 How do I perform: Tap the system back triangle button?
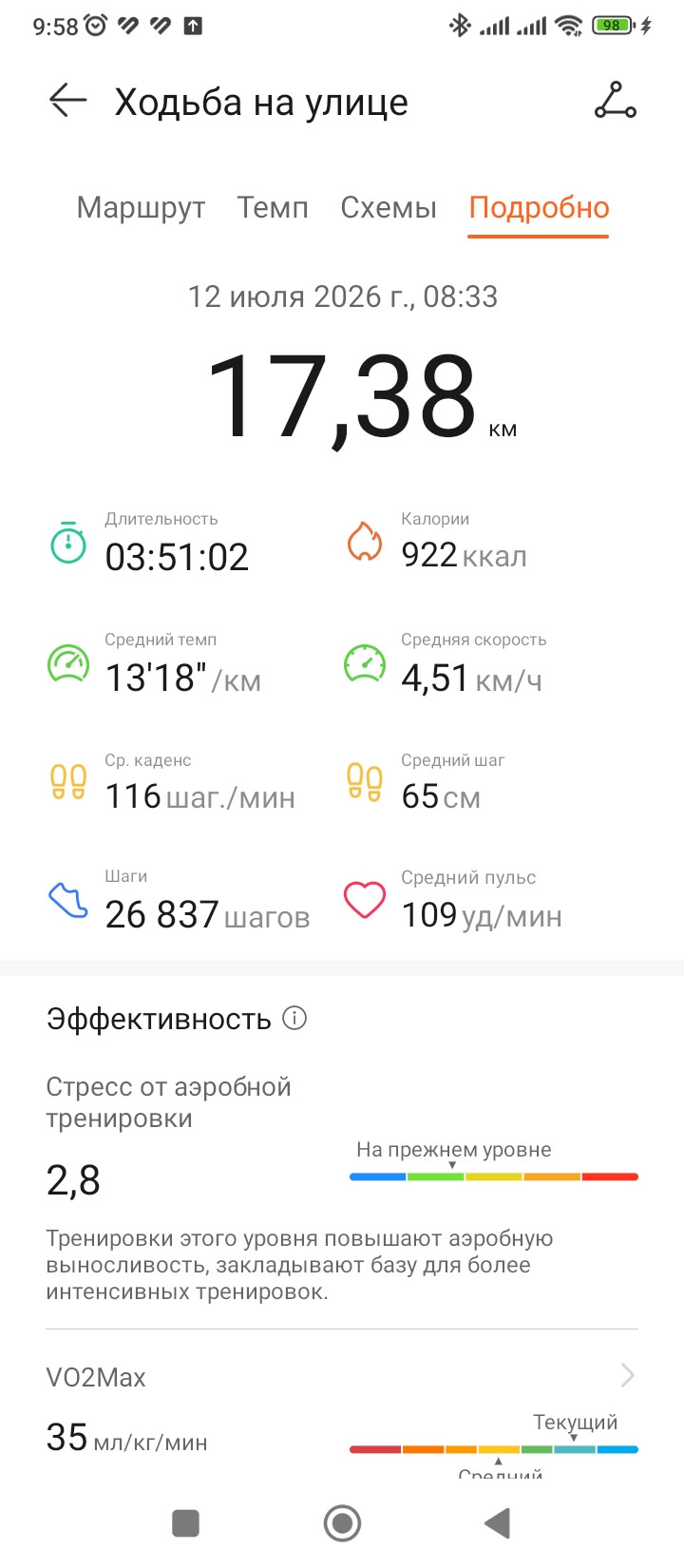(x=497, y=1523)
